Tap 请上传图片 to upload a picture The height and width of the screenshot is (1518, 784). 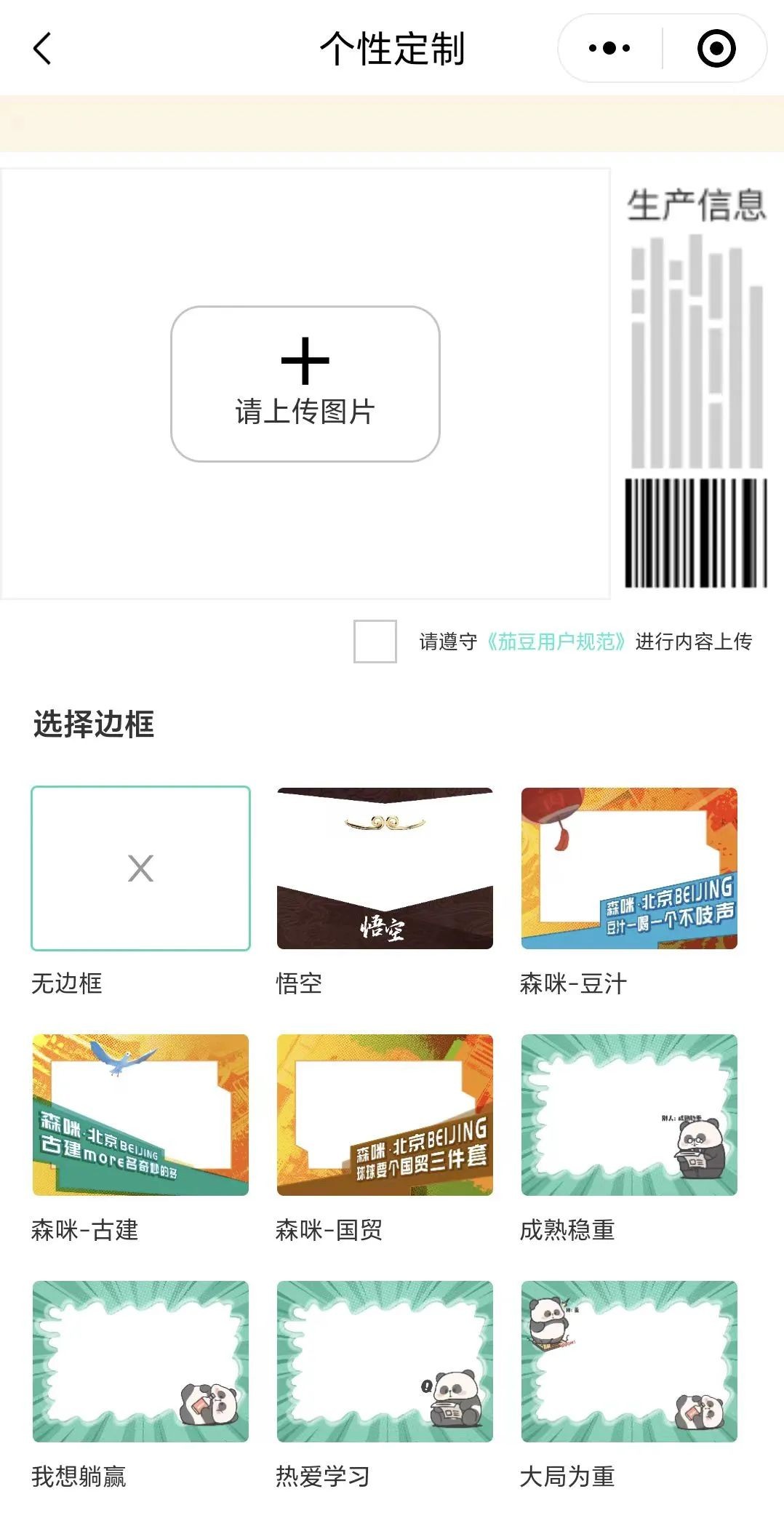pos(305,383)
